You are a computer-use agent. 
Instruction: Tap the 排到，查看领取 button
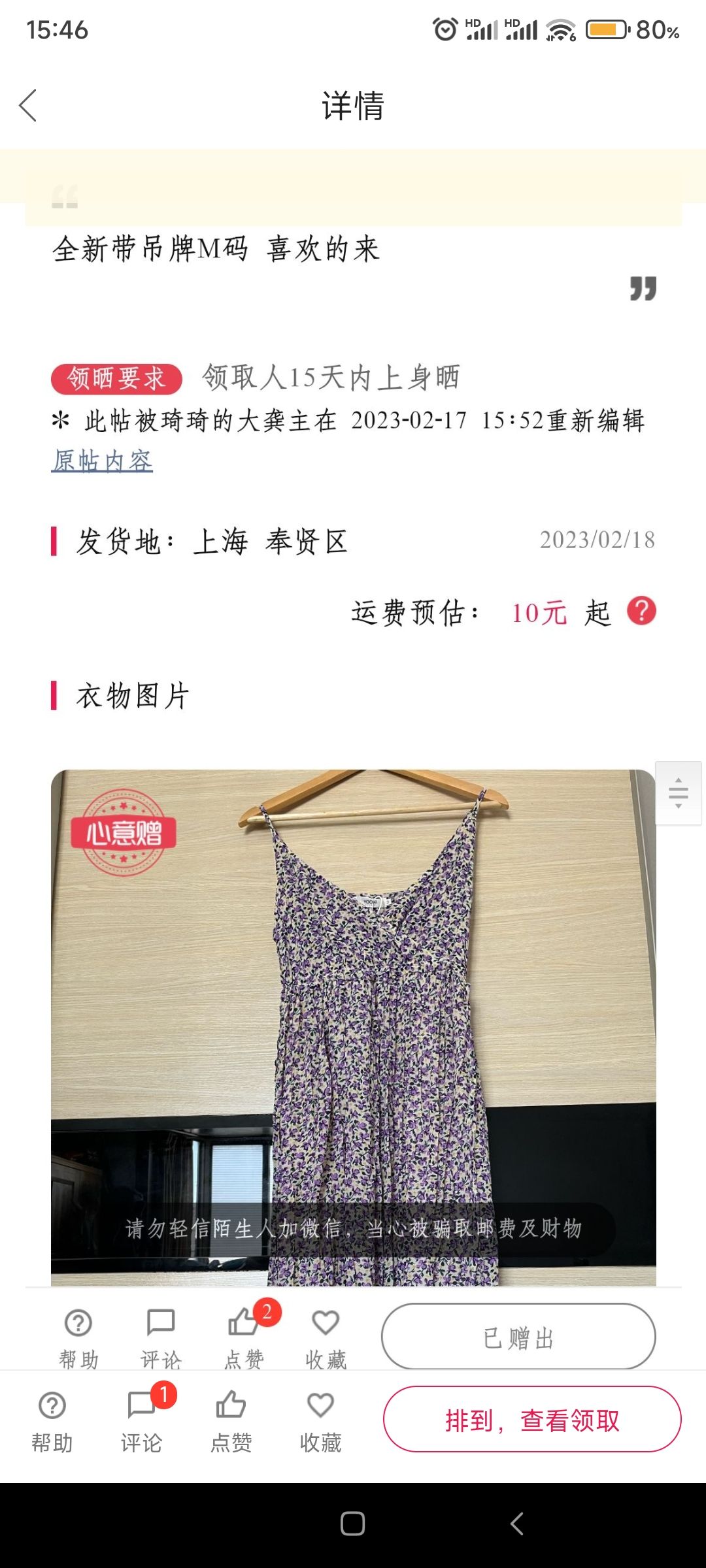[x=532, y=1419]
